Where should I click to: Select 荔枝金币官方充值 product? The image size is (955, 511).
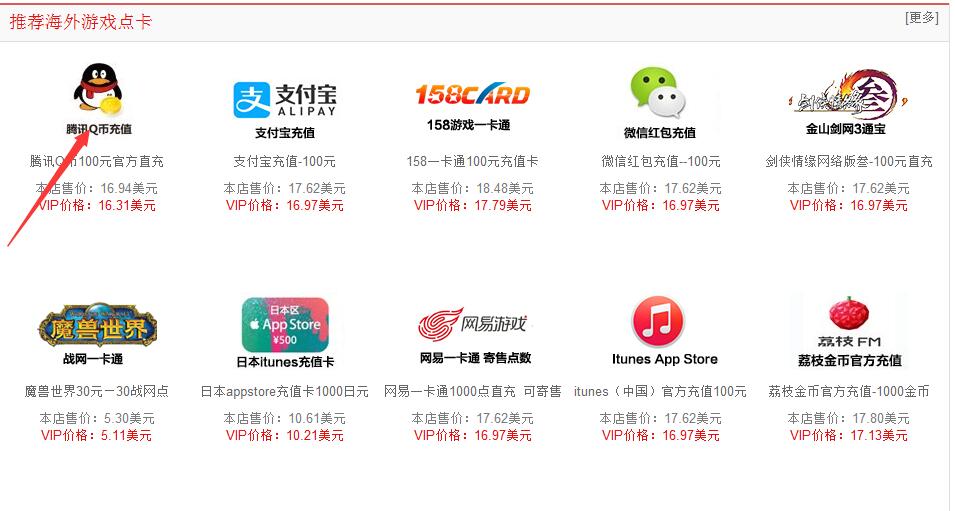tap(848, 332)
